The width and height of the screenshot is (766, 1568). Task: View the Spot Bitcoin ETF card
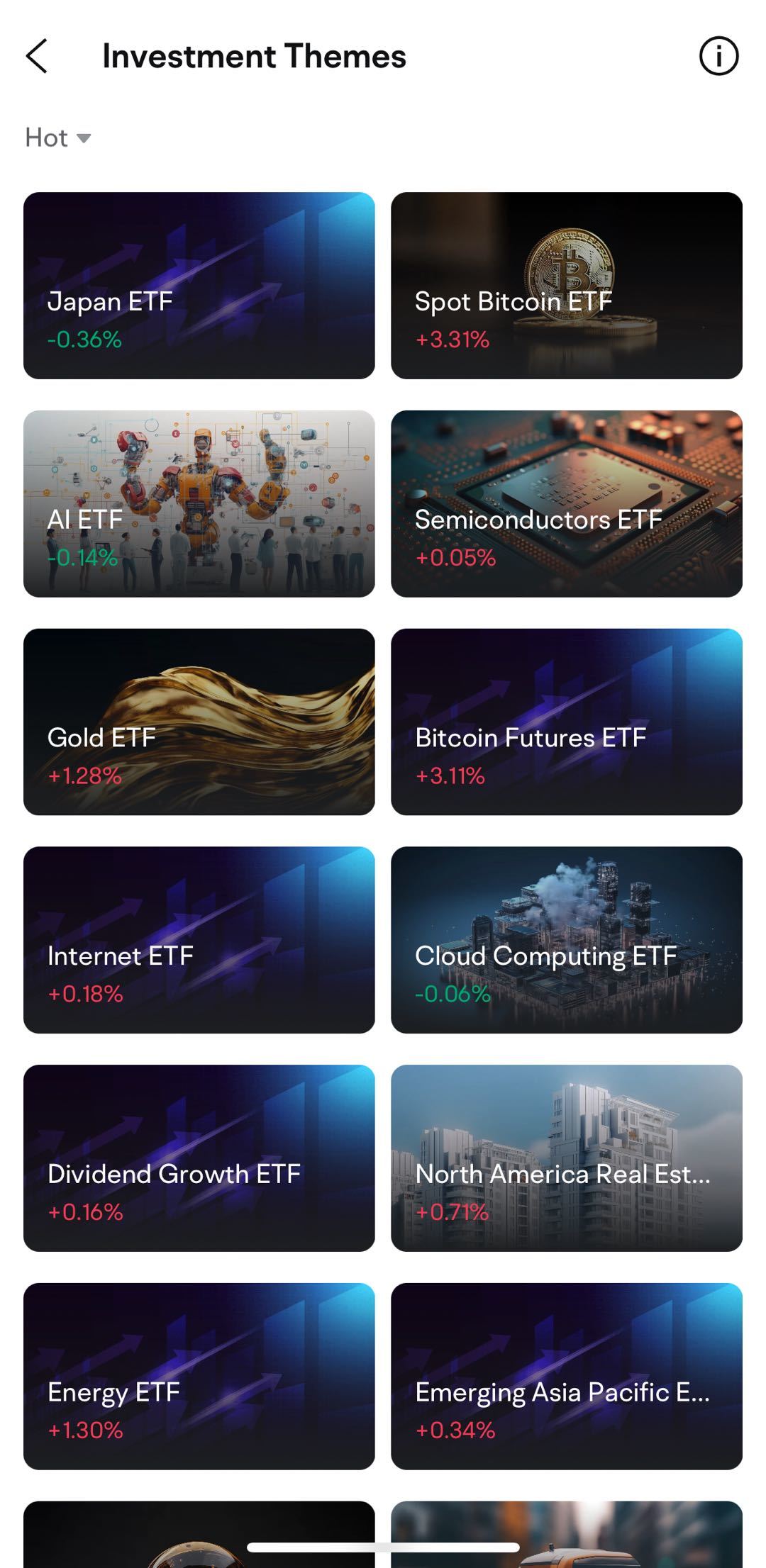(x=566, y=286)
